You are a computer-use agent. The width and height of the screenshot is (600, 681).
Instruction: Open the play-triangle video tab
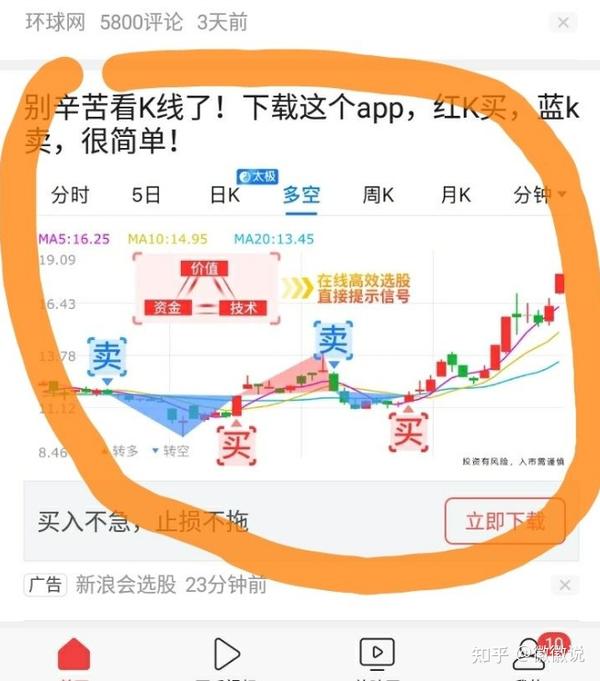click(227, 654)
